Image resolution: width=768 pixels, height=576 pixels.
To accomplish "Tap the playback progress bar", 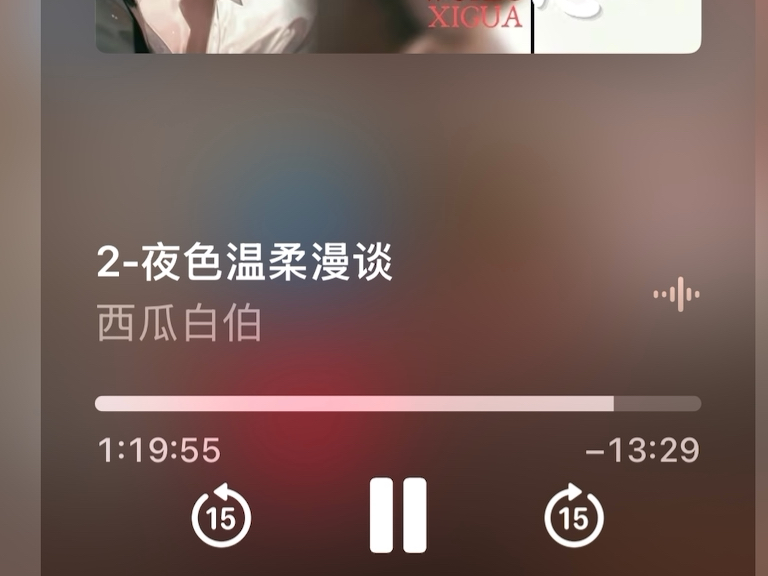I will [398, 404].
